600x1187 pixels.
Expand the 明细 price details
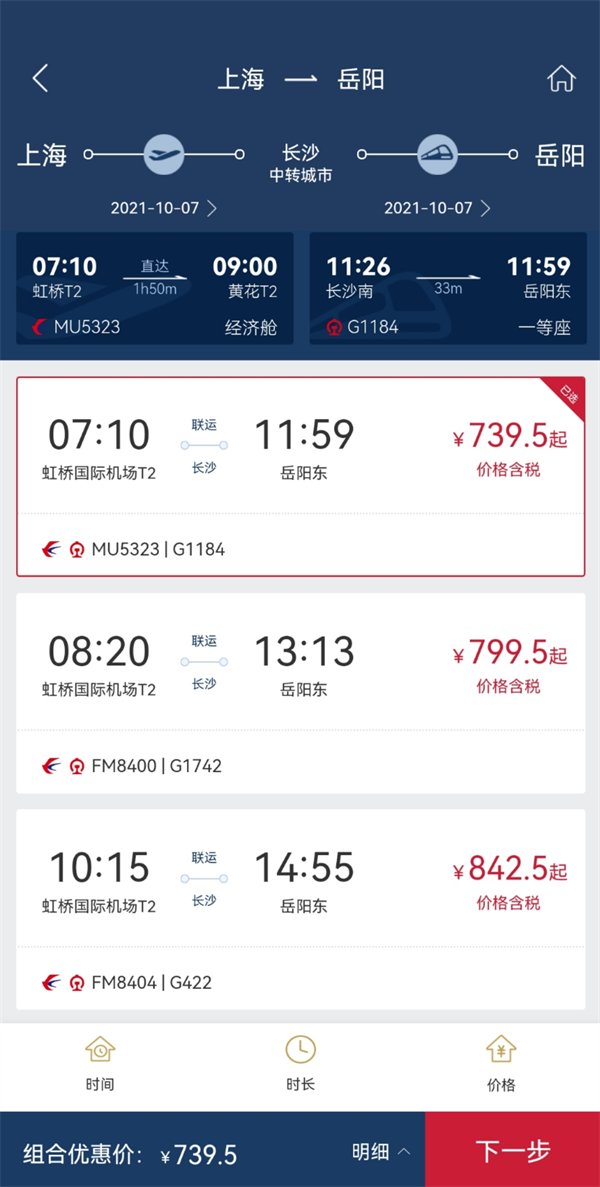point(381,1152)
